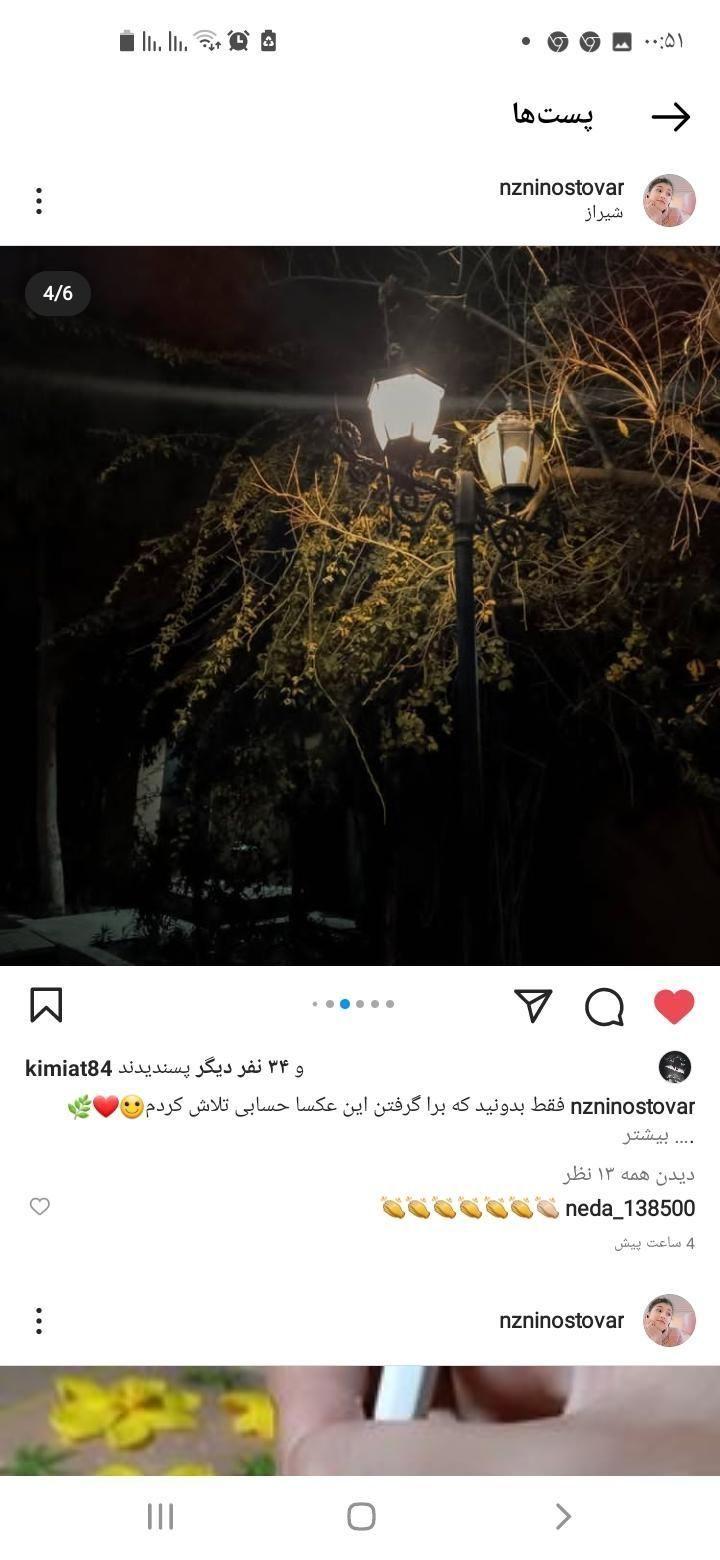Go back using the top arrow

pos(671,117)
